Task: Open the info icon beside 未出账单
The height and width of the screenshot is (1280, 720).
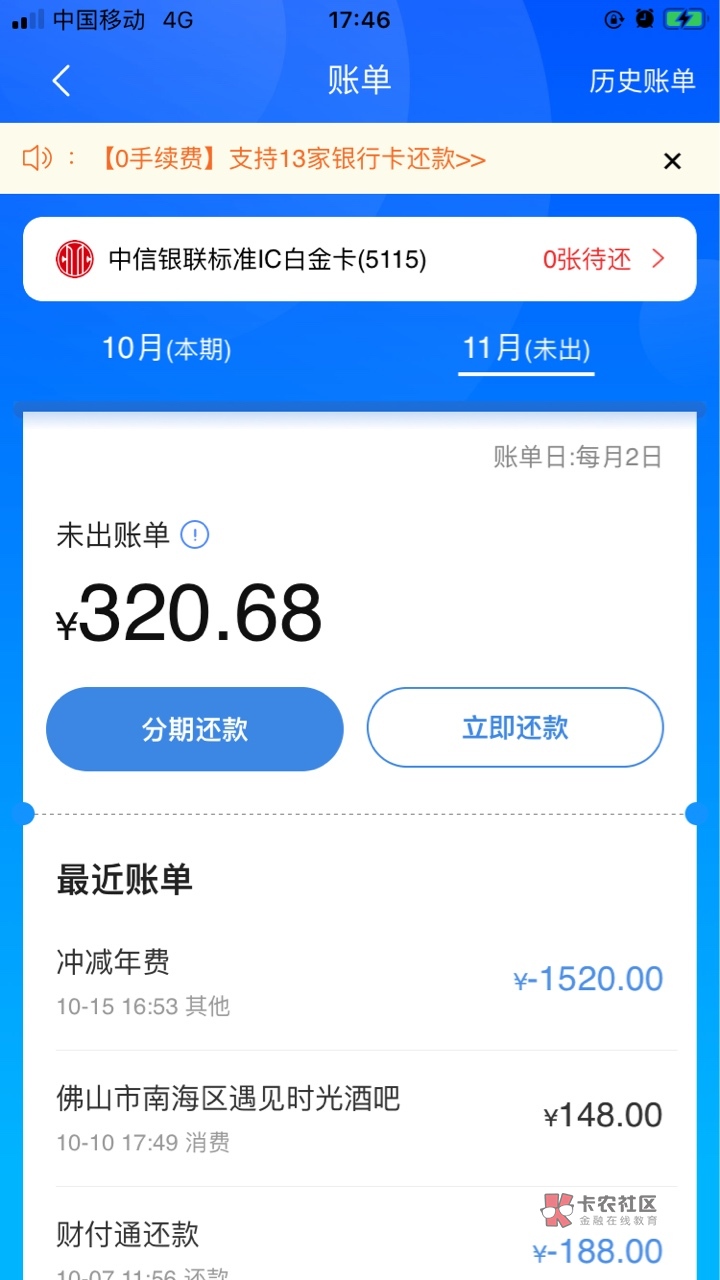Action: tap(196, 535)
